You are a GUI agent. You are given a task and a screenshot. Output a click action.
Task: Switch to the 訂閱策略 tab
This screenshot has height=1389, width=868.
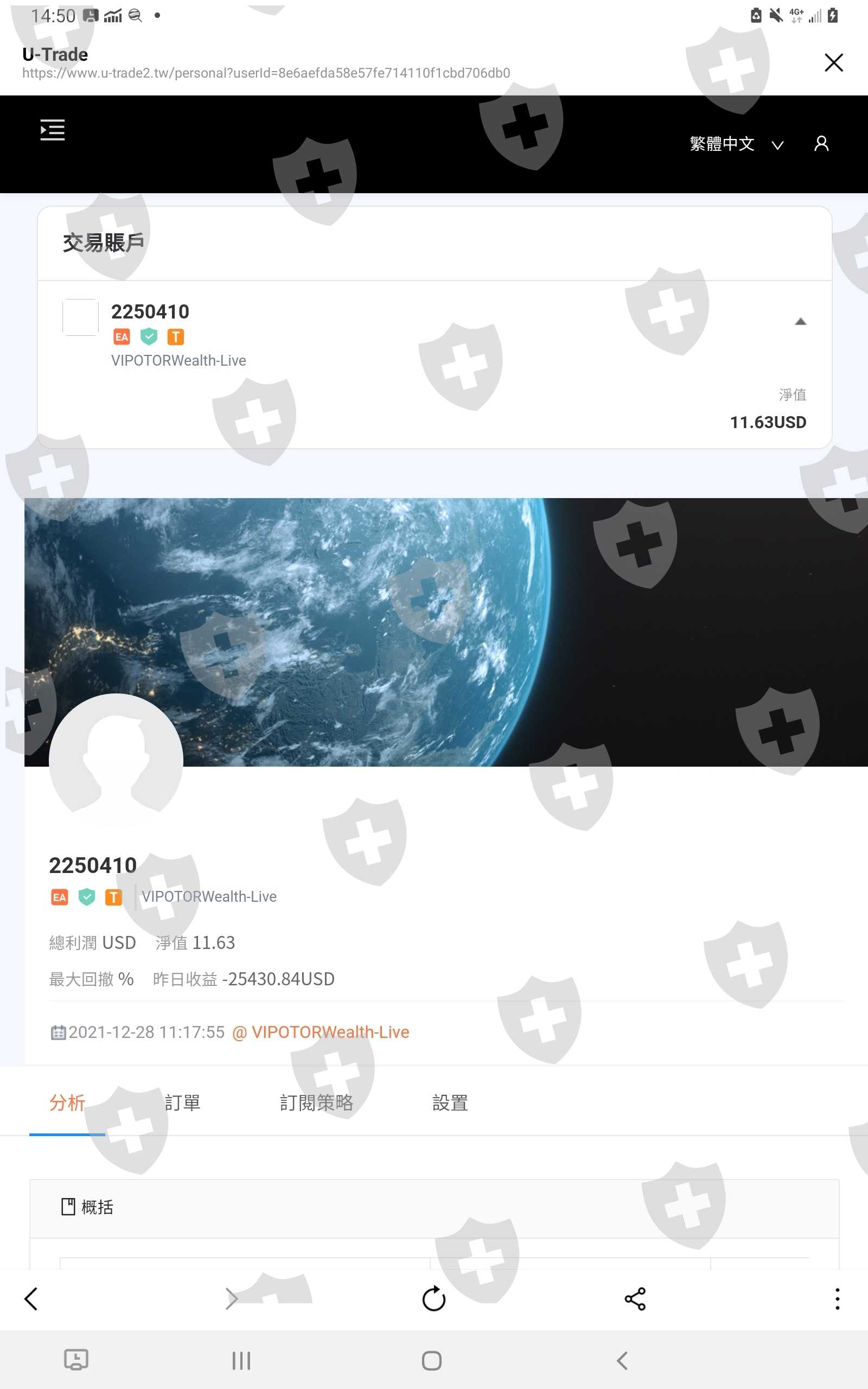tap(316, 1103)
